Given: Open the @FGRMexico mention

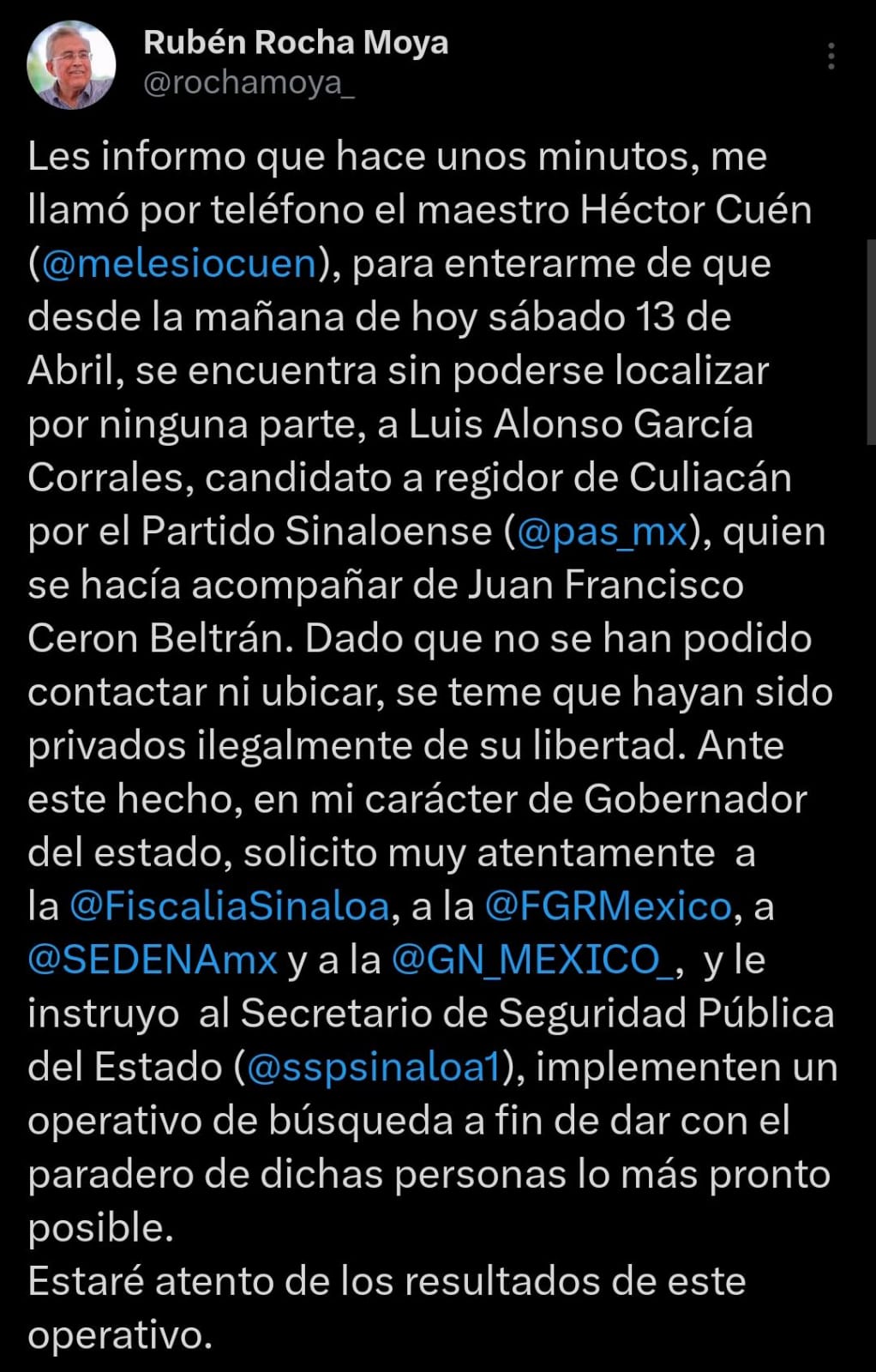Looking at the screenshot, I should (x=608, y=906).
